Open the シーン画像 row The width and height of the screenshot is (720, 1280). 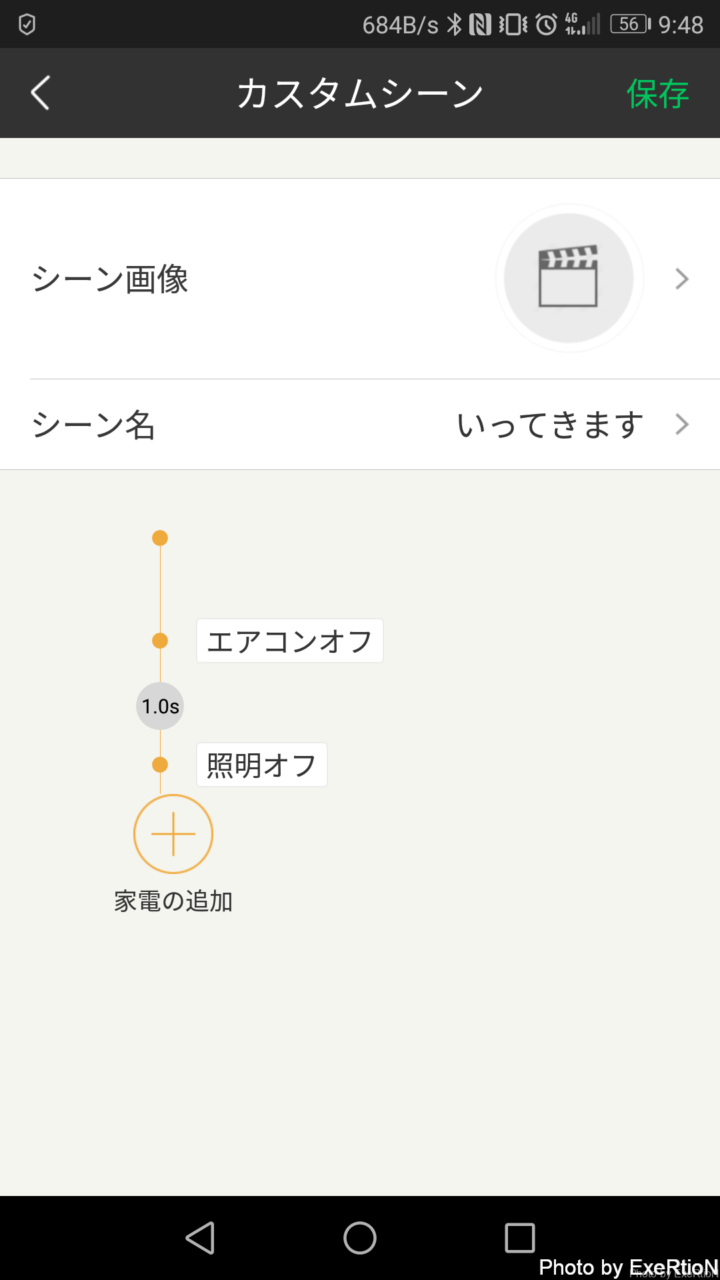click(x=360, y=279)
